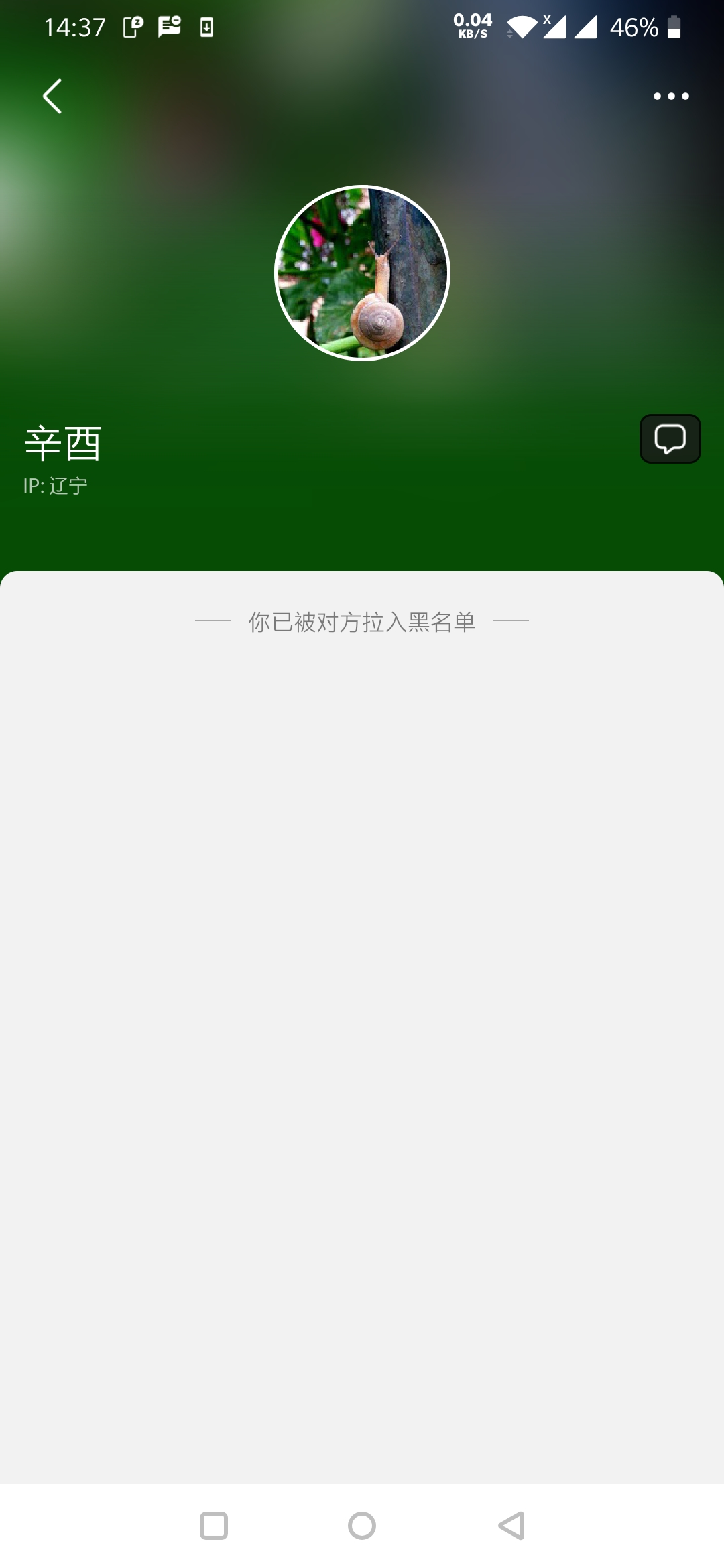Viewport: 724px width, 1568px height.
Task: Tap the system home button
Action: pyautogui.click(x=362, y=1526)
